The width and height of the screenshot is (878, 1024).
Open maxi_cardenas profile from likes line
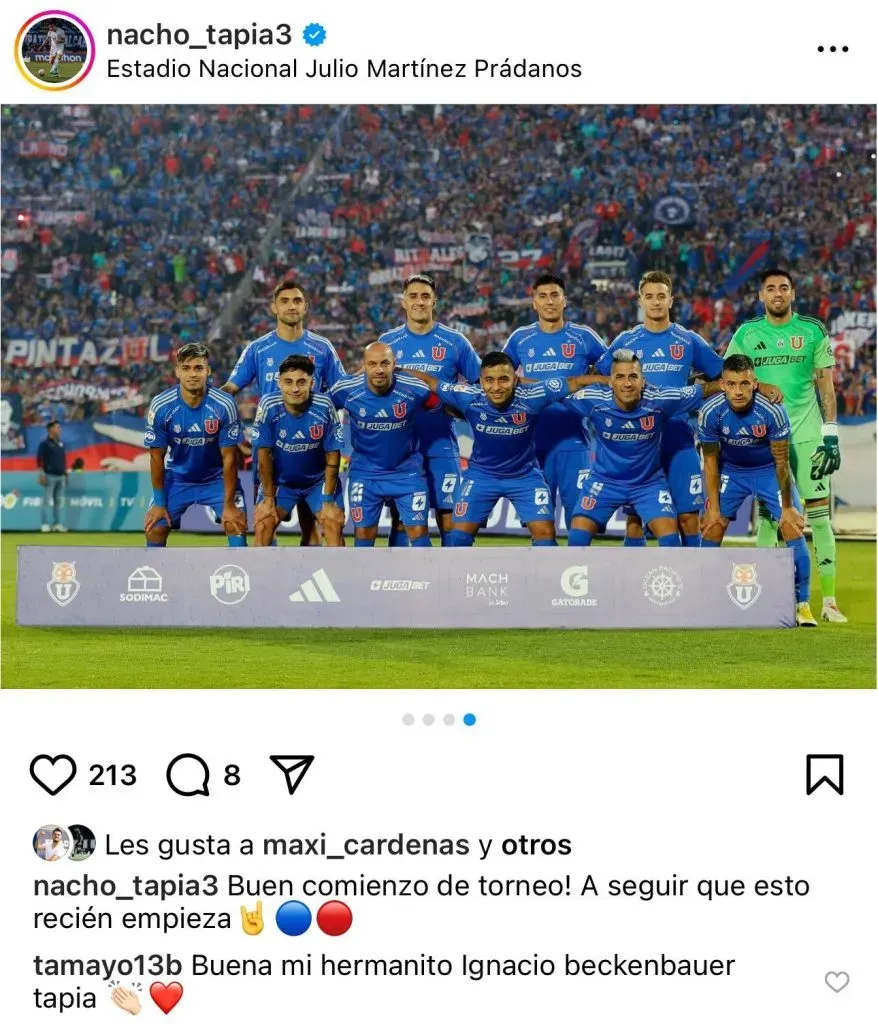pyautogui.click(x=365, y=845)
